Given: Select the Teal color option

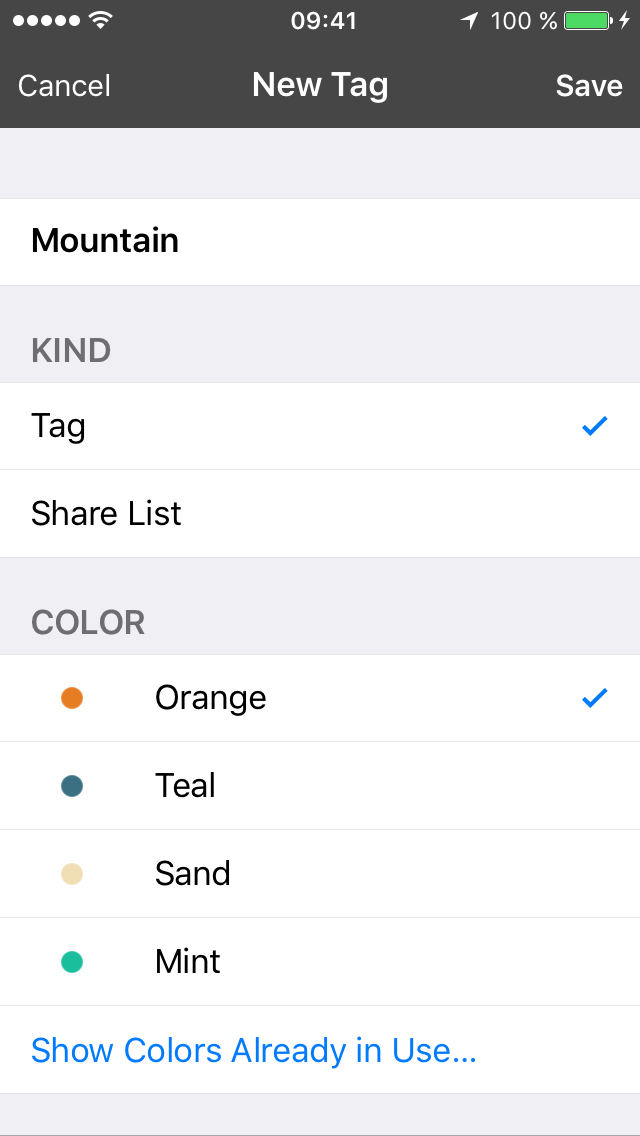Looking at the screenshot, I should point(320,786).
